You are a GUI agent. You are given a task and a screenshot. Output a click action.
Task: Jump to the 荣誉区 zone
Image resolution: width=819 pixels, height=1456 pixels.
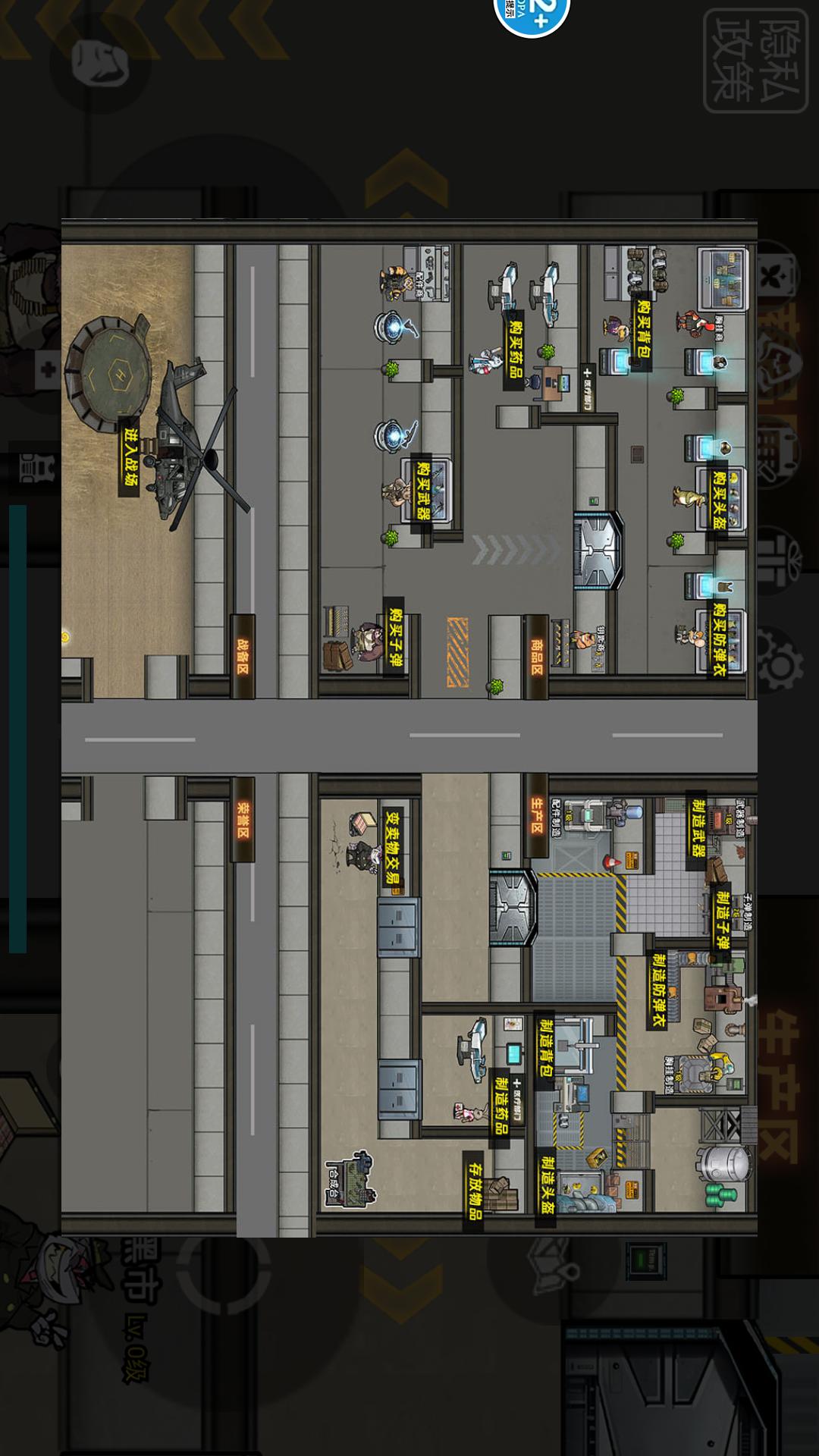click(243, 820)
